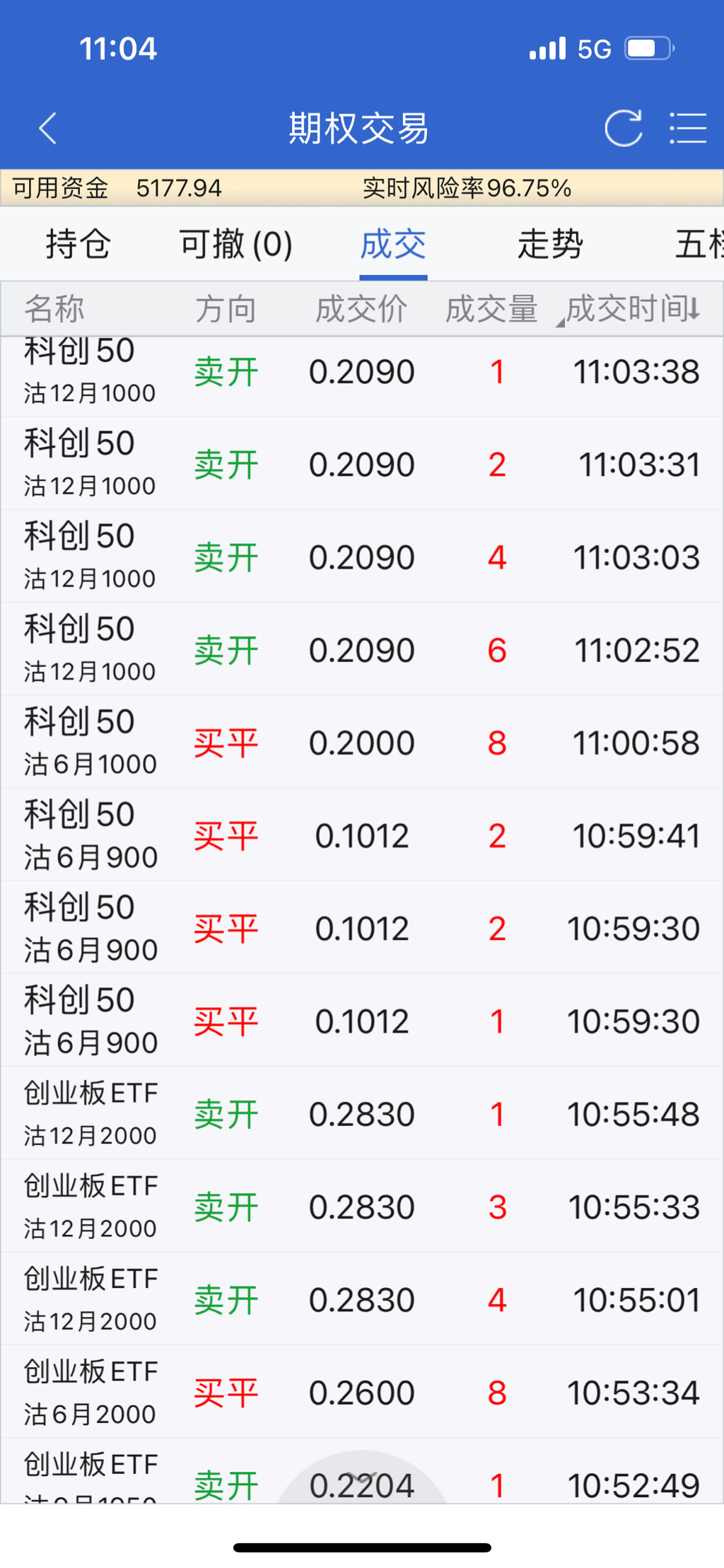Refresh the options trading data

tap(623, 129)
